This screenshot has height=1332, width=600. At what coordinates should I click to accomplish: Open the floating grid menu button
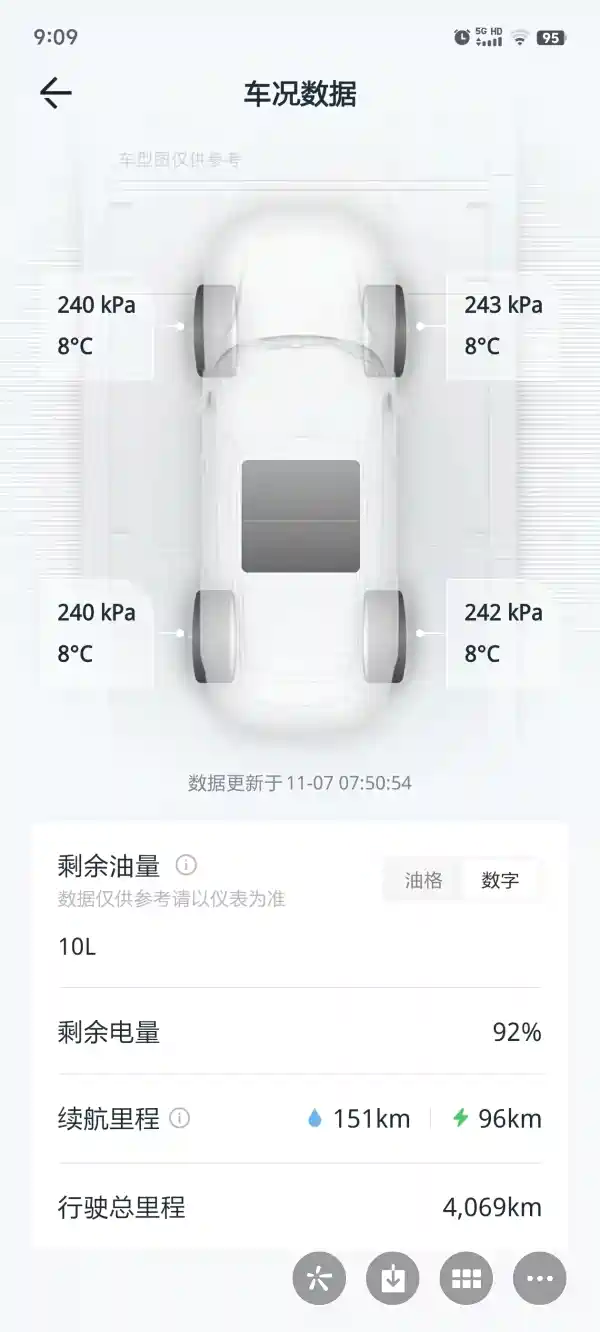466,1278
